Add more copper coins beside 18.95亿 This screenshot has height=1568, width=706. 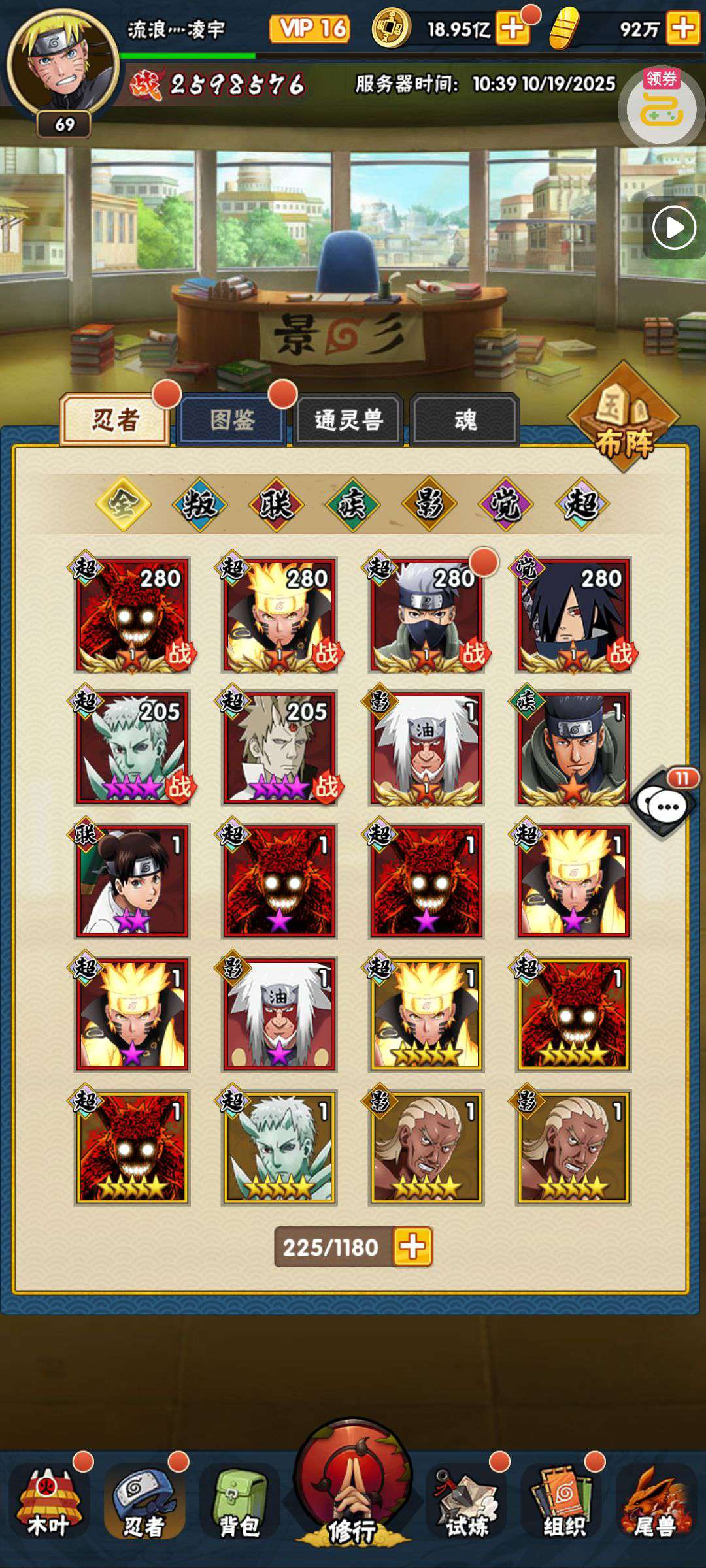click(x=513, y=29)
